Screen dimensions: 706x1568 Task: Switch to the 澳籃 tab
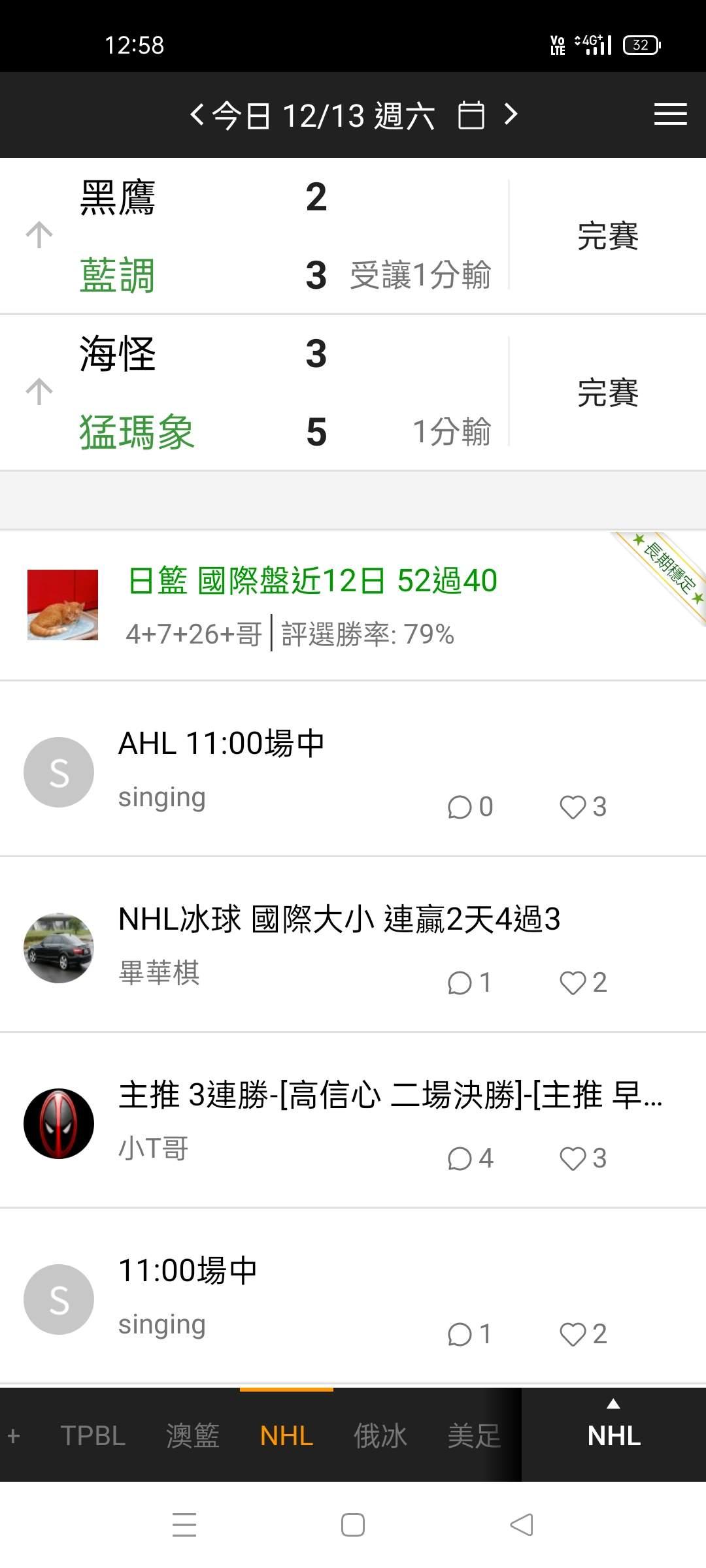[x=192, y=1436]
